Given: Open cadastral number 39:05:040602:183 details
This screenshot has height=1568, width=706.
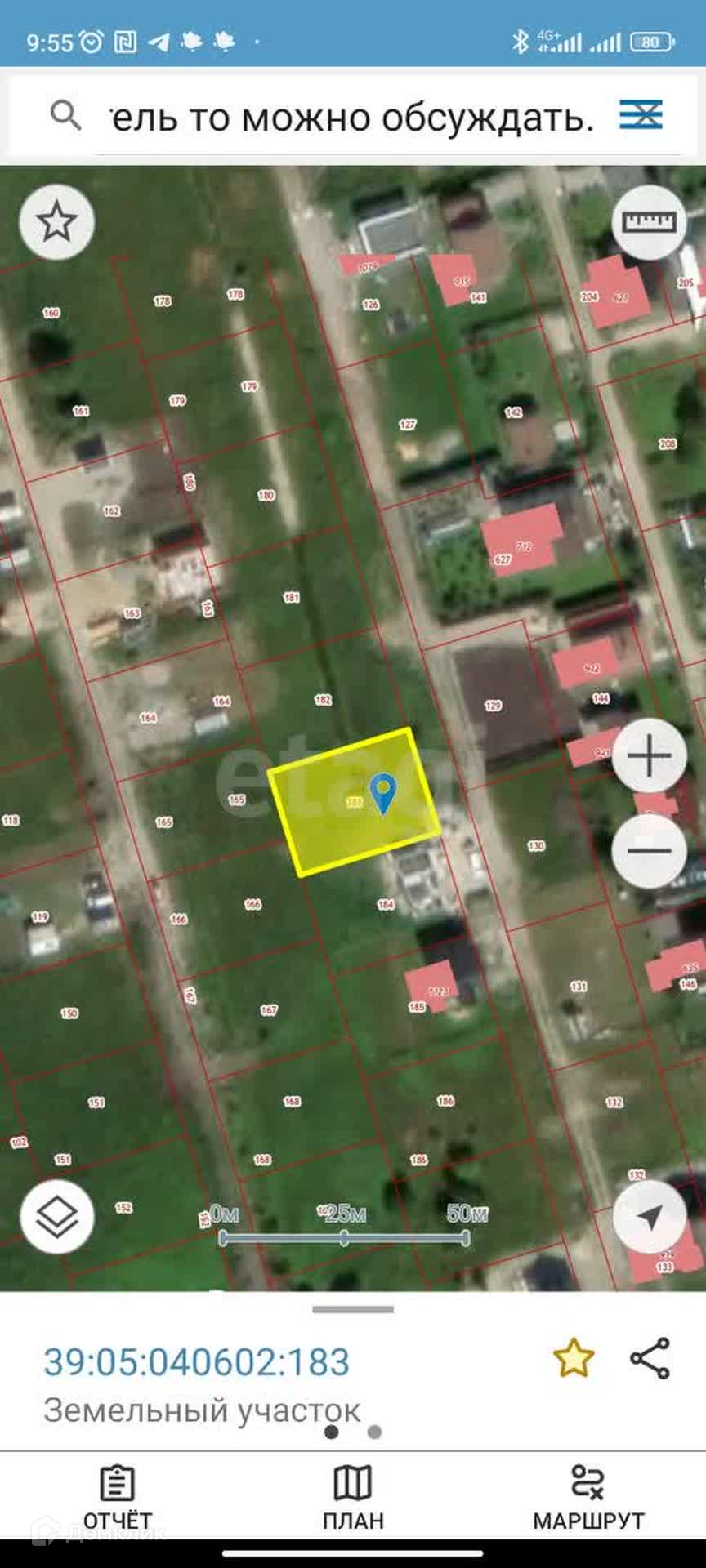Looking at the screenshot, I should point(197,1361).
